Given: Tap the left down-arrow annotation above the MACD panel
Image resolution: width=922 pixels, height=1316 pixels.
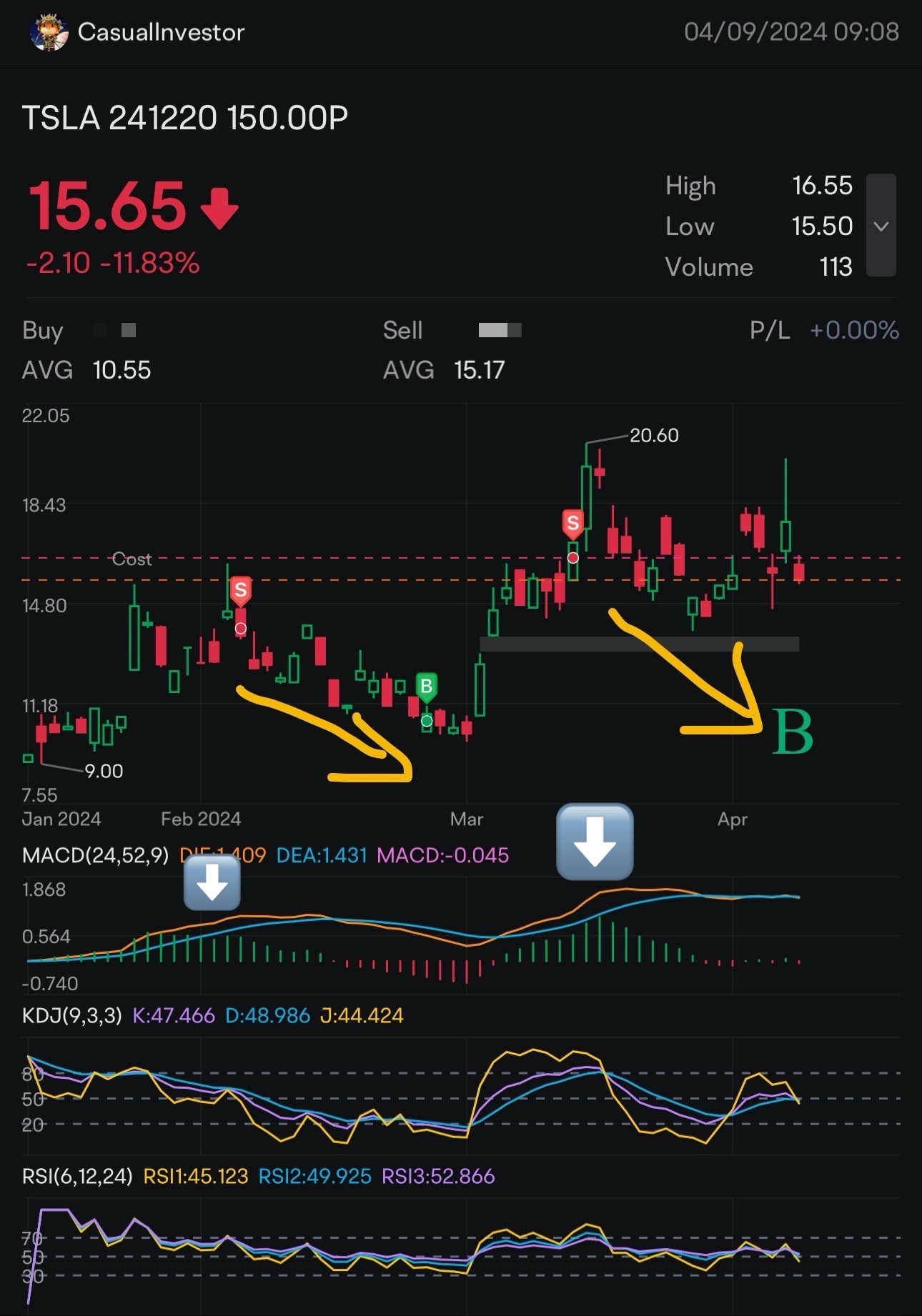Looking at the screenshot, I should pos(212,884).
